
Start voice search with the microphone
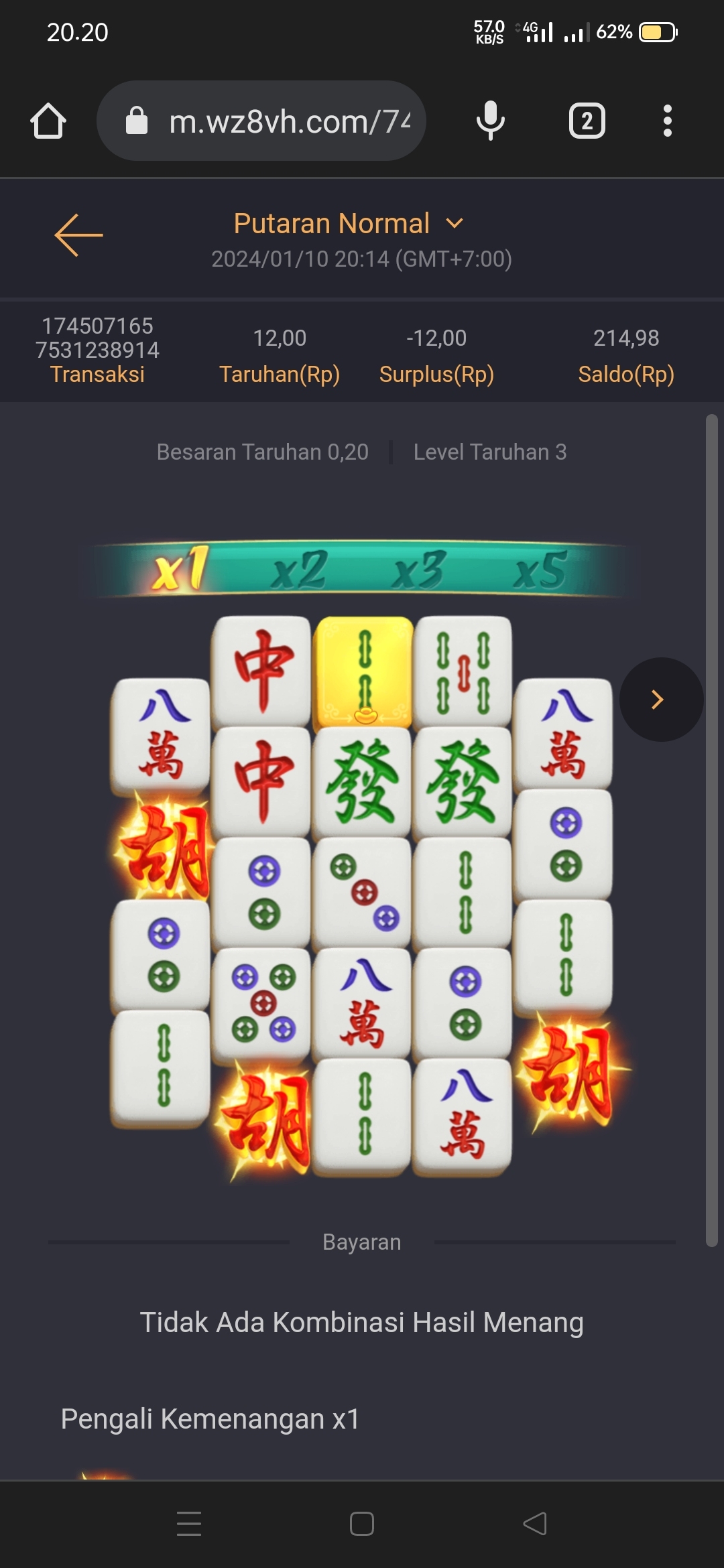click(490, 121)
